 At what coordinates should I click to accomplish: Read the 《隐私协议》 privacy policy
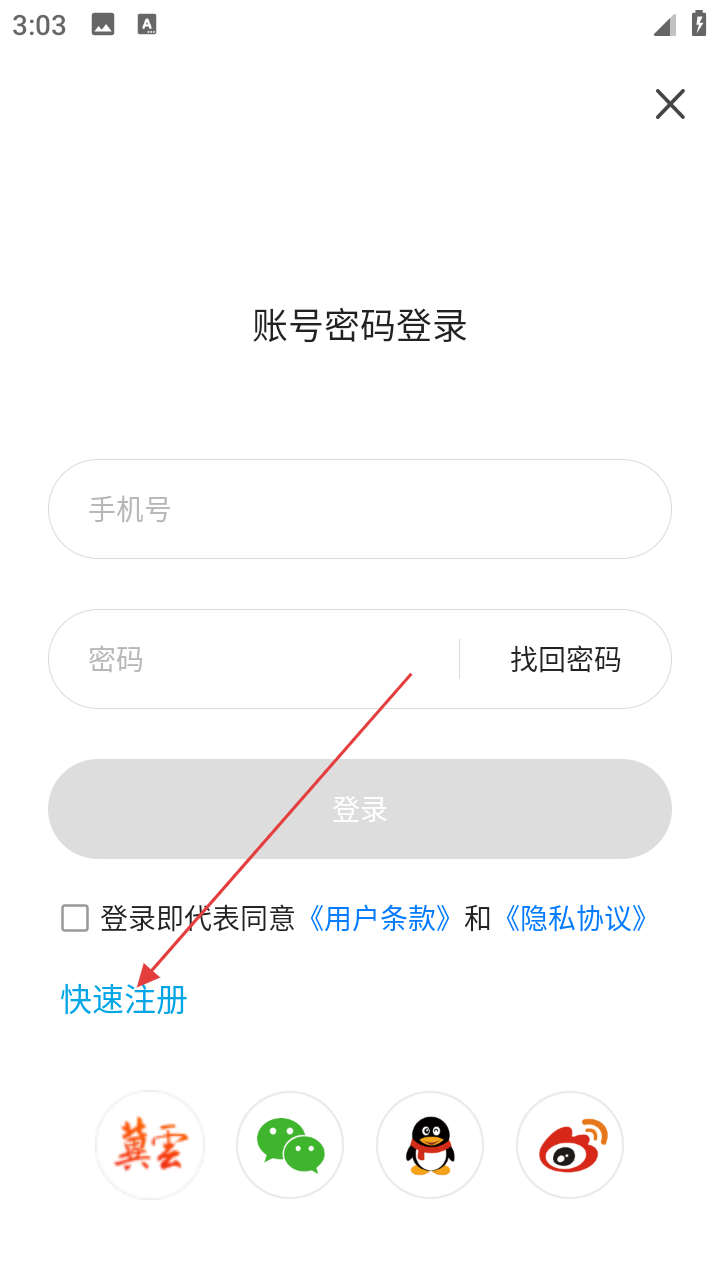(575, 918)
